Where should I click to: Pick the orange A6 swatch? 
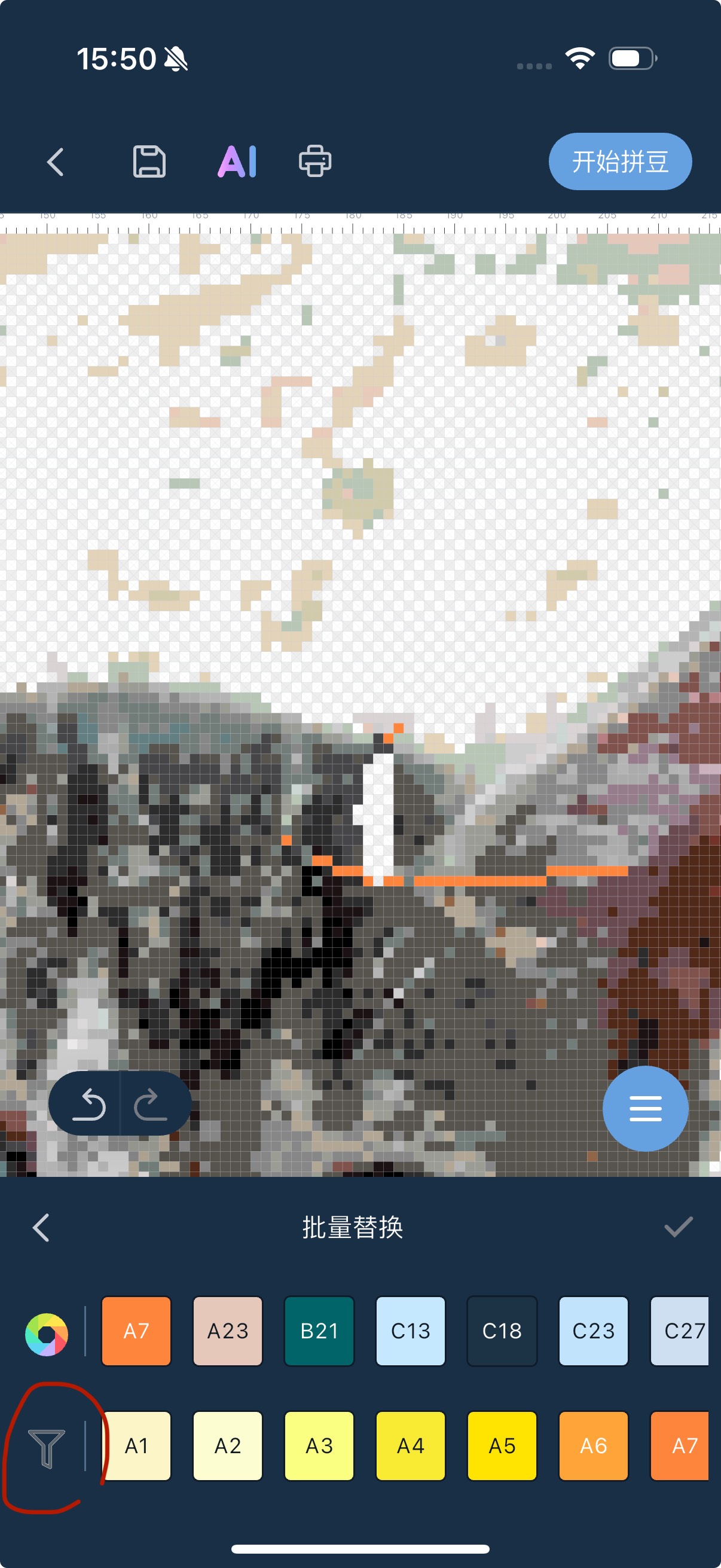[x=593, y=1445]
